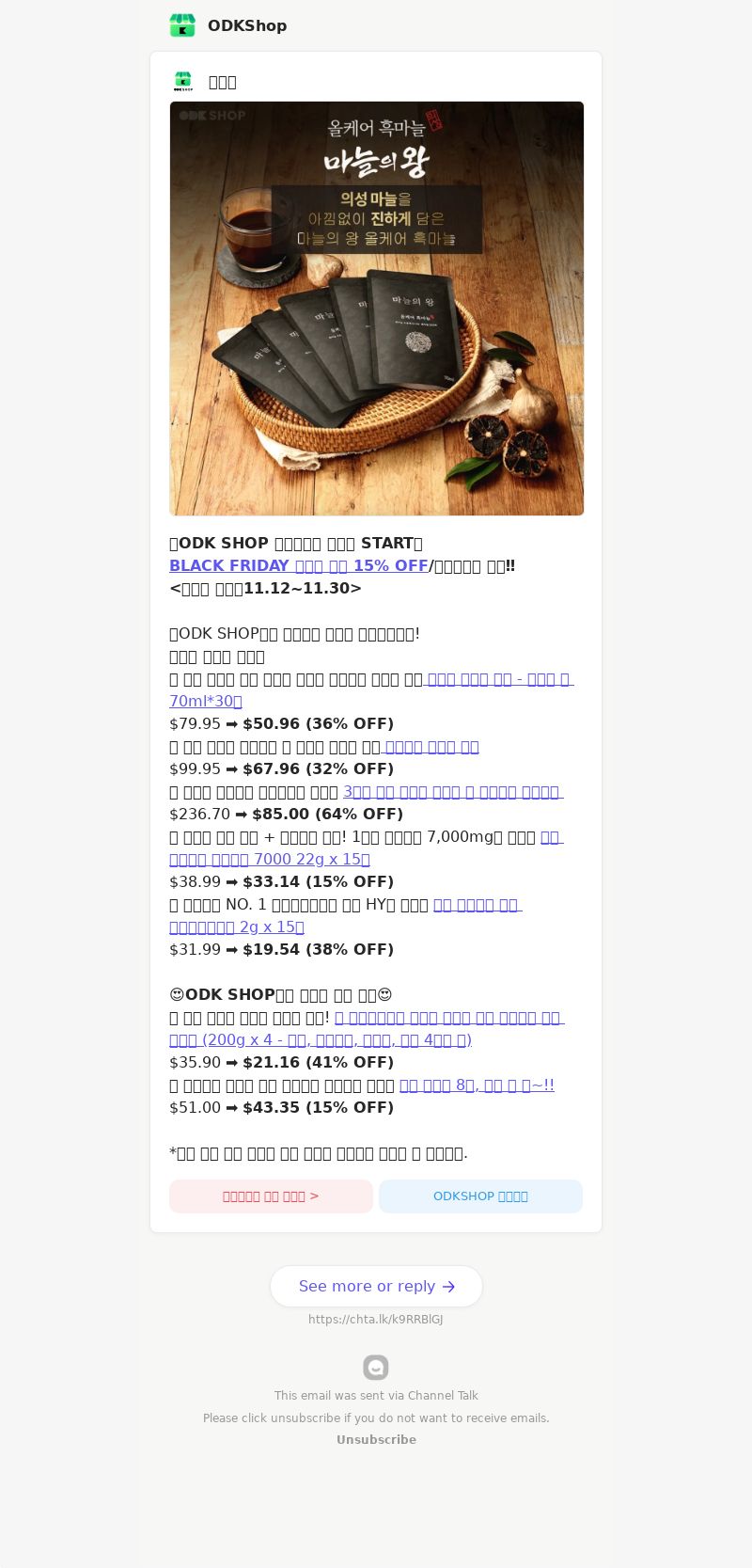Open the linked product priced $43.35
The width and height of the screenshot is (752, 1568).
click(x=476, y=1085)
